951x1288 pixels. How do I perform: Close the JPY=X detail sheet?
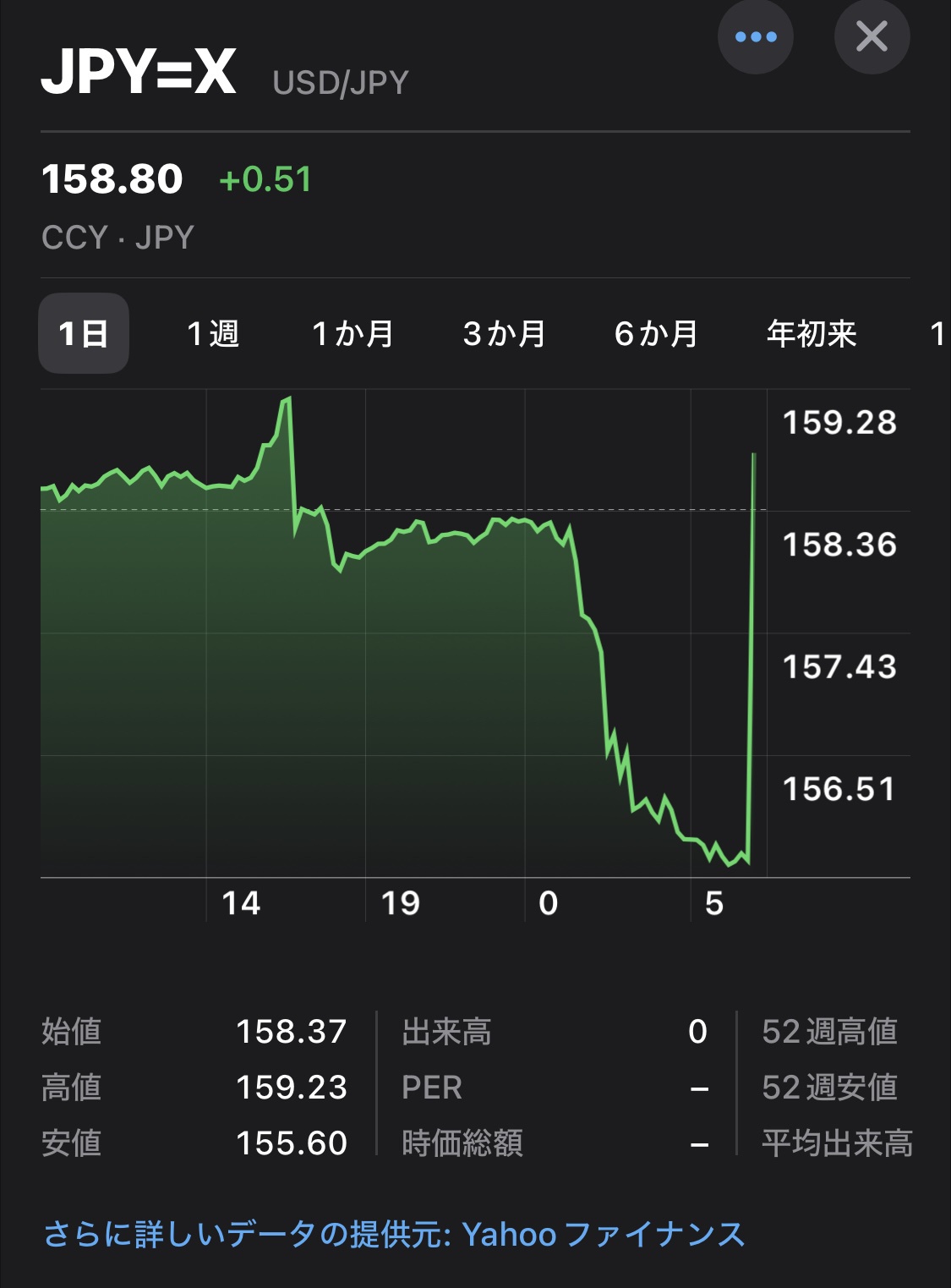(x=872, y=37)
